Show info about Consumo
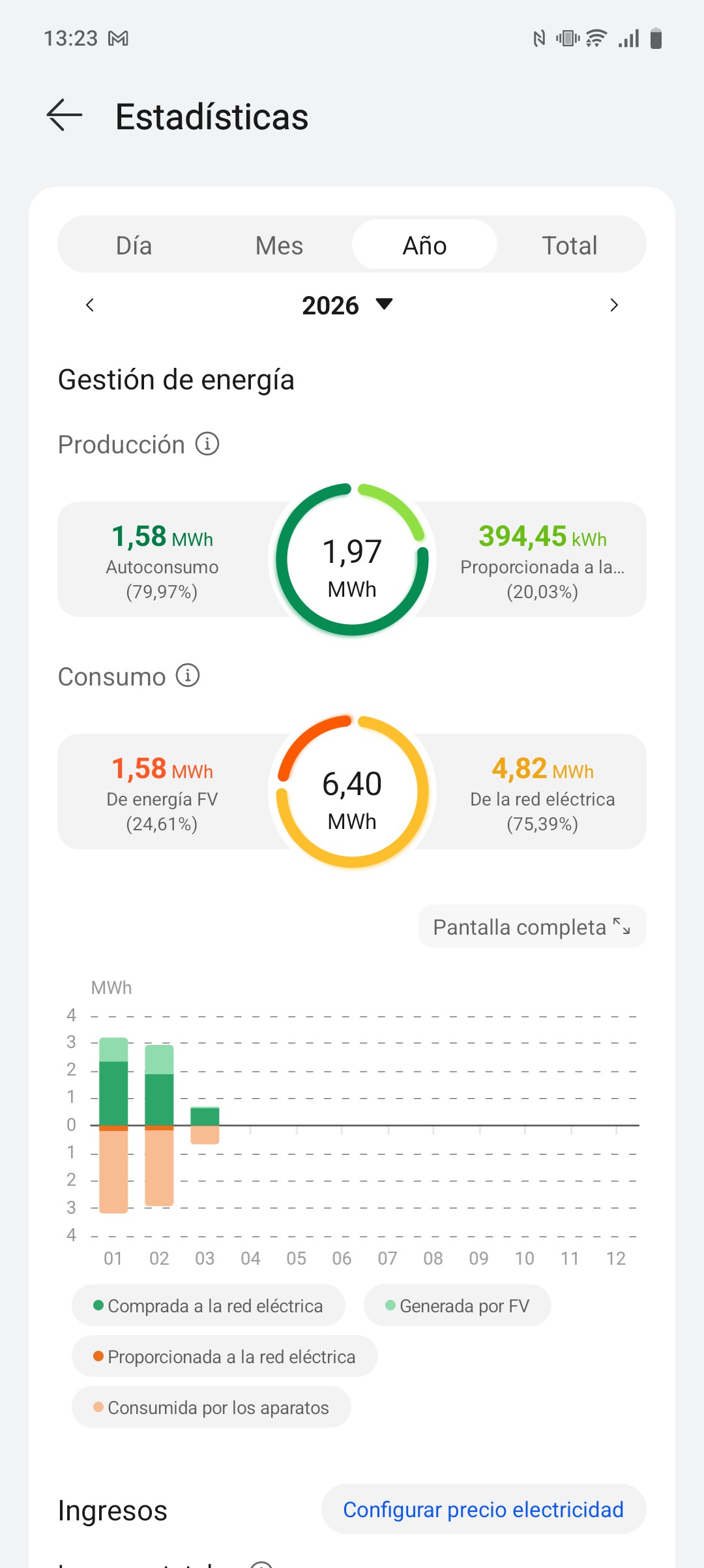The image size is (704, 1568). [x=188, y=676]
